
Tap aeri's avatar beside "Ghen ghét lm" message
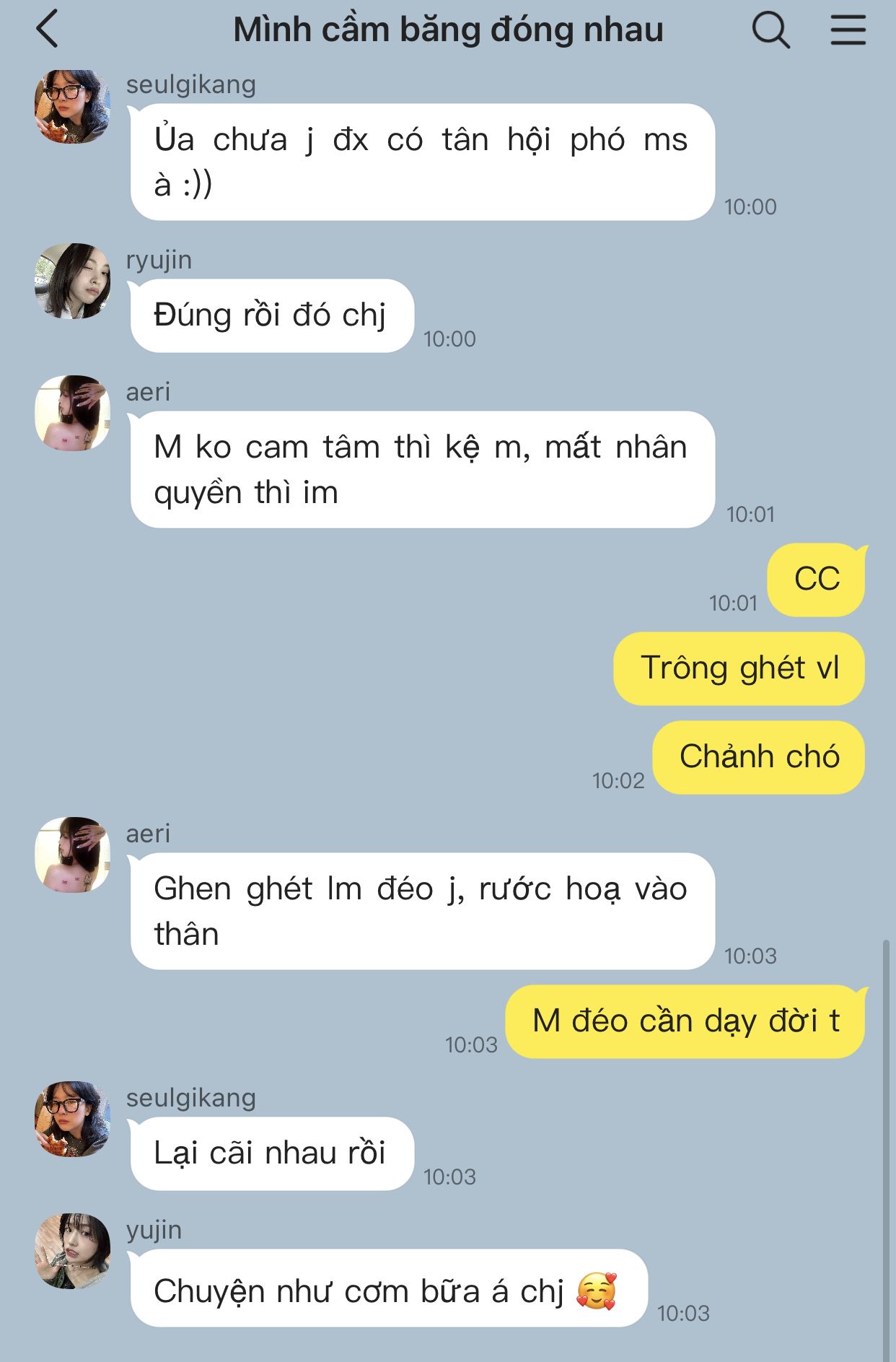(x=72, y=855)
